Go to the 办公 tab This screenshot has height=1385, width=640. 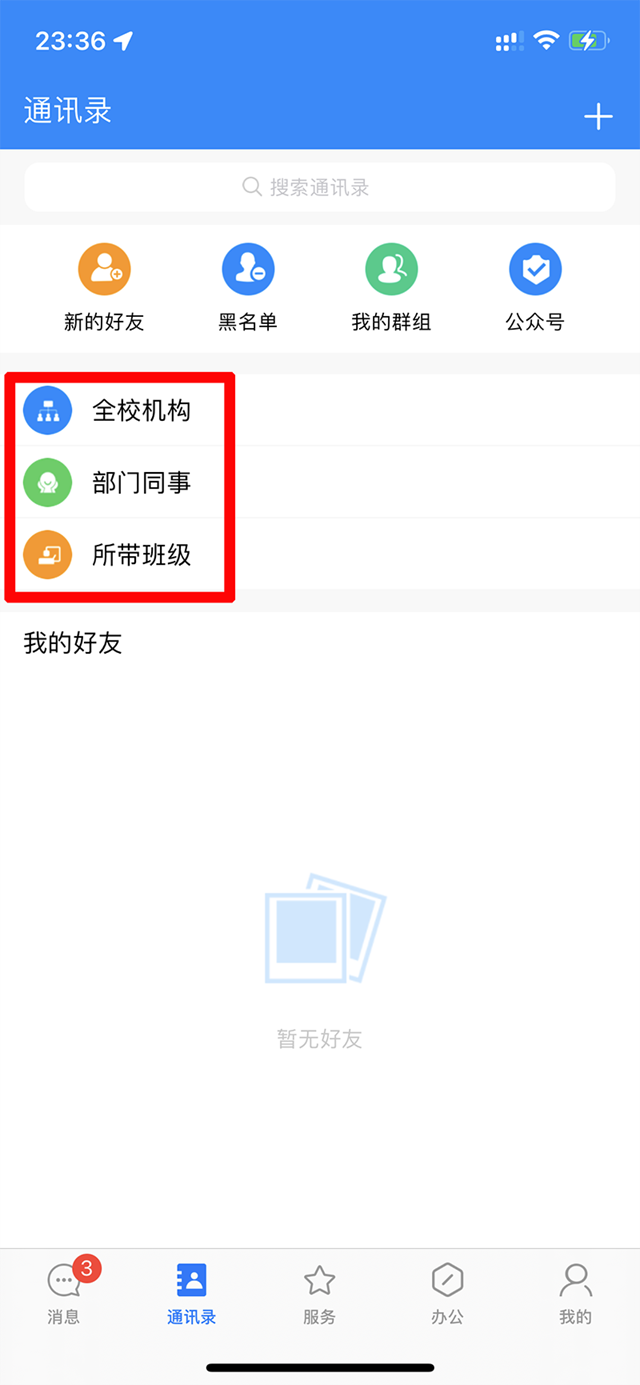(447, 1292)
